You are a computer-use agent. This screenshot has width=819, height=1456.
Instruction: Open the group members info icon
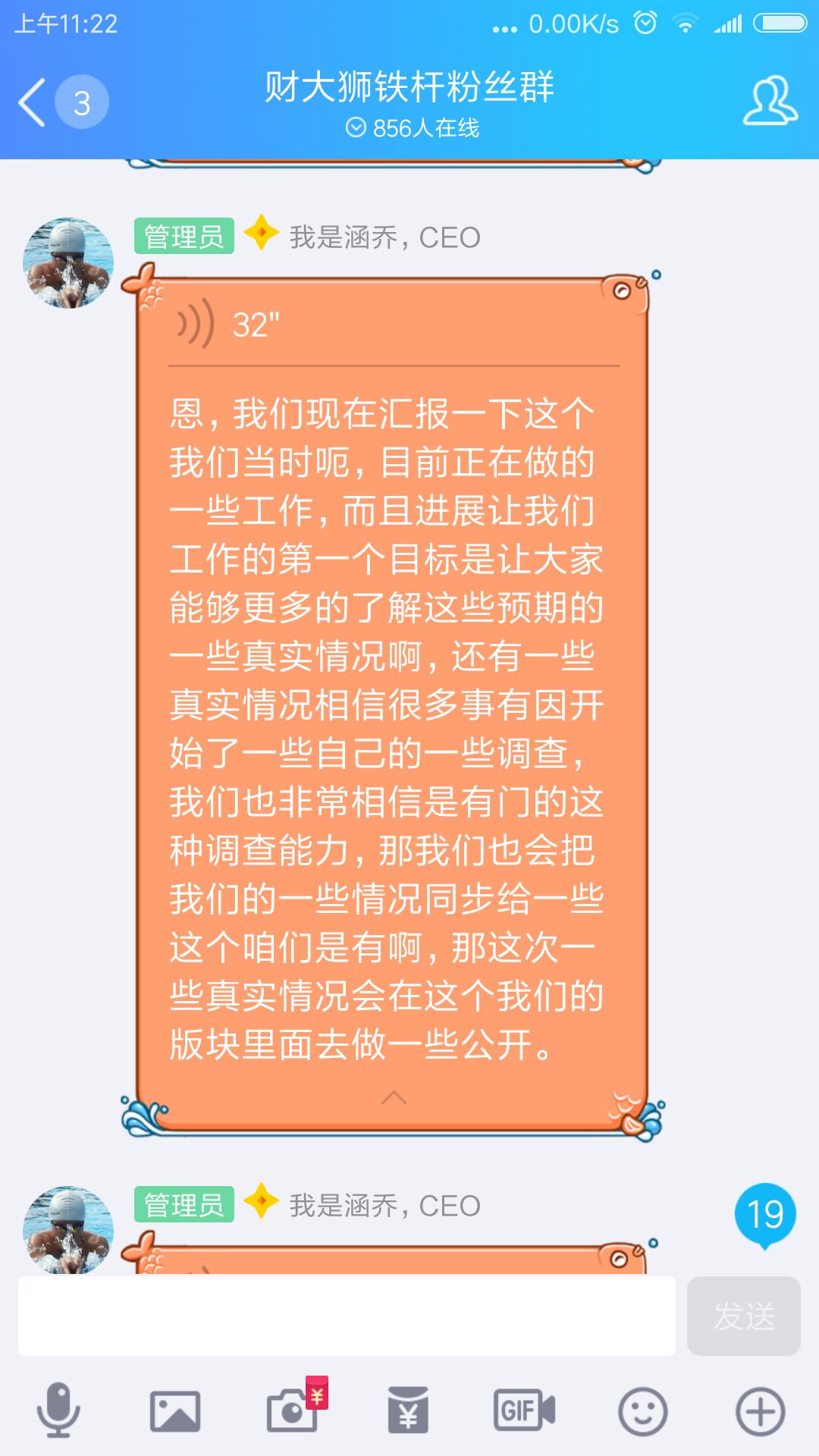[770, 101]
